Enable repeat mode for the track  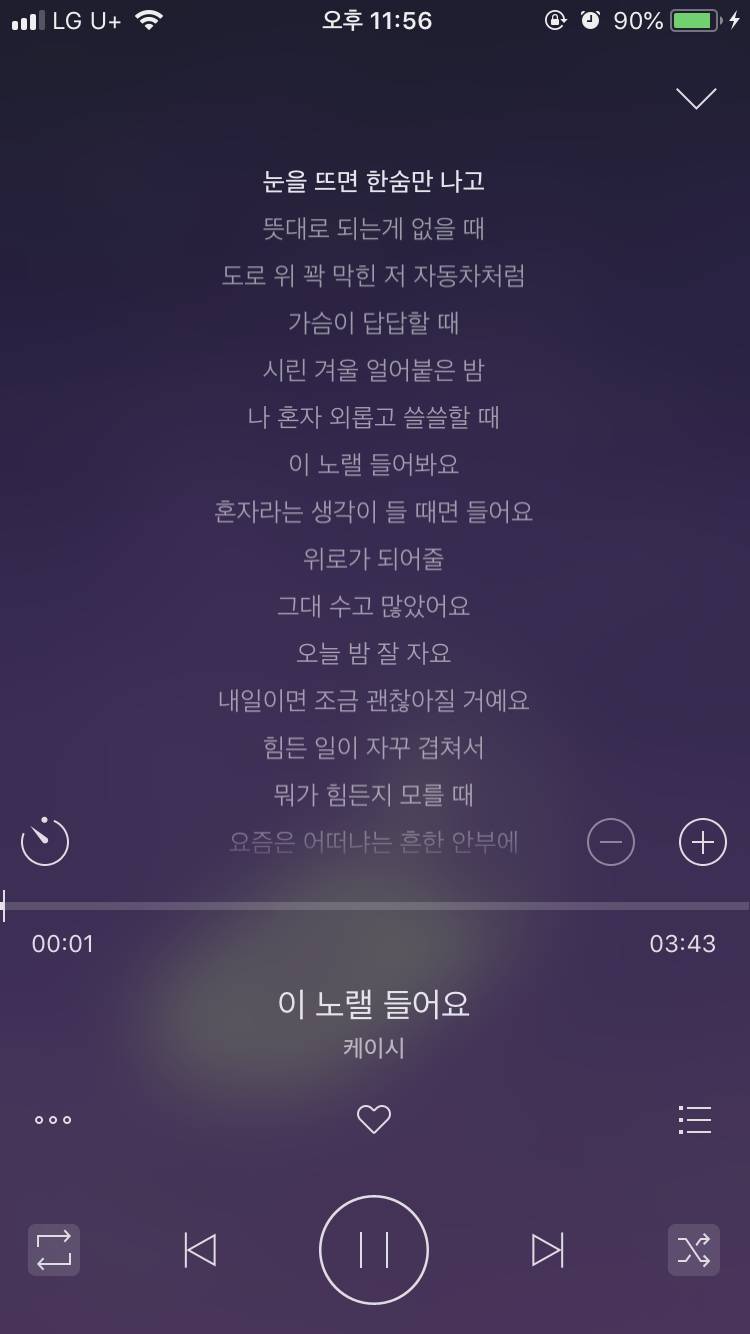point(53,1249)
